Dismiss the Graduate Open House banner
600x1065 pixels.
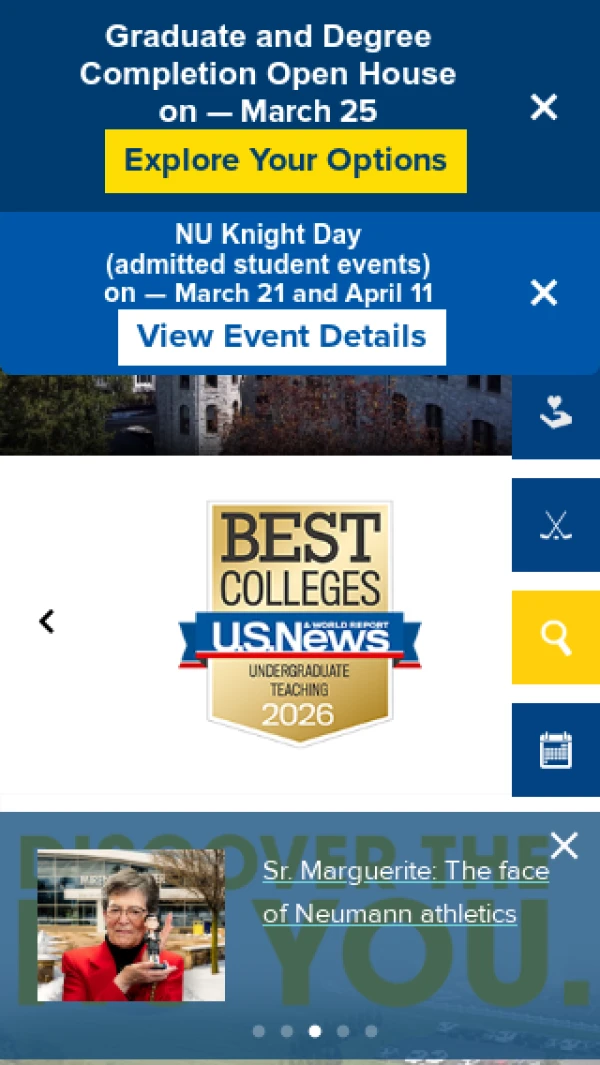[x=543, y=107]
